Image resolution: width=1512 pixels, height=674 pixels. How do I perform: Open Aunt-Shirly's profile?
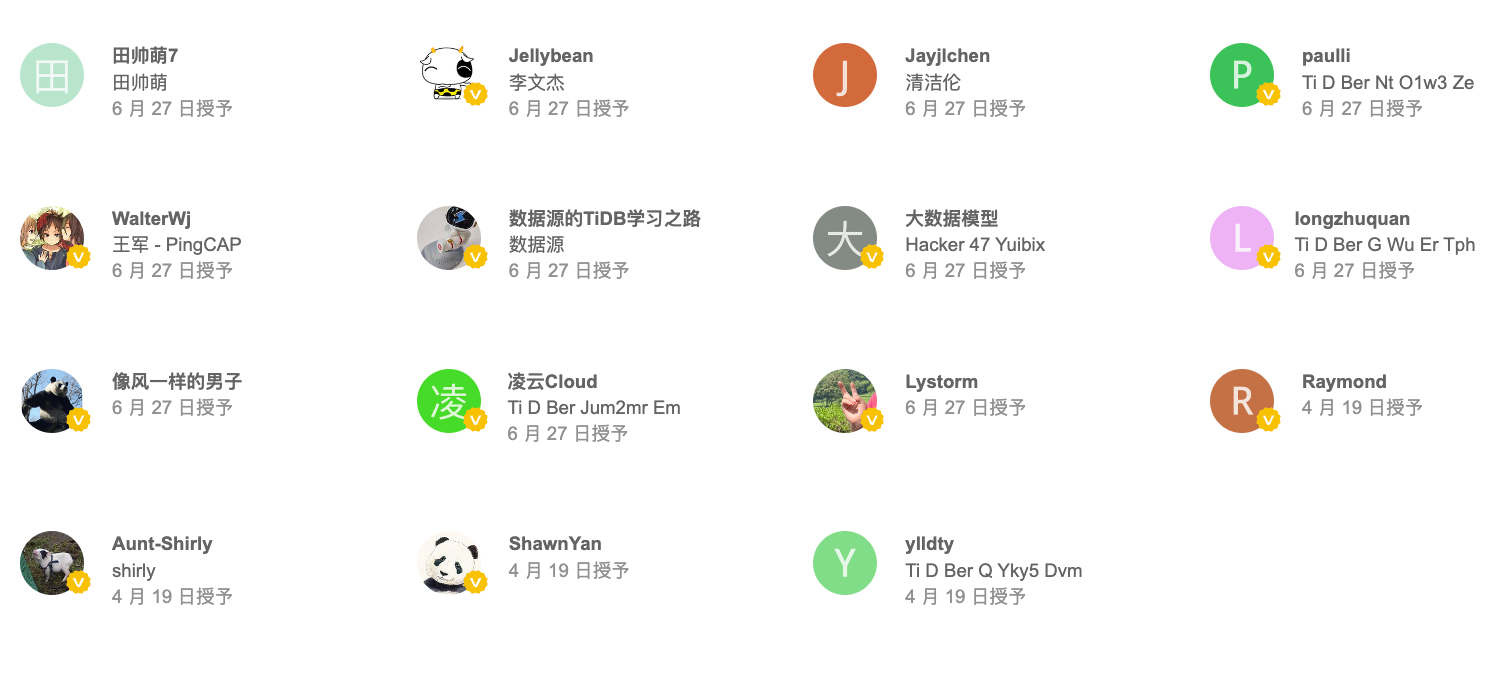[162, 544]
